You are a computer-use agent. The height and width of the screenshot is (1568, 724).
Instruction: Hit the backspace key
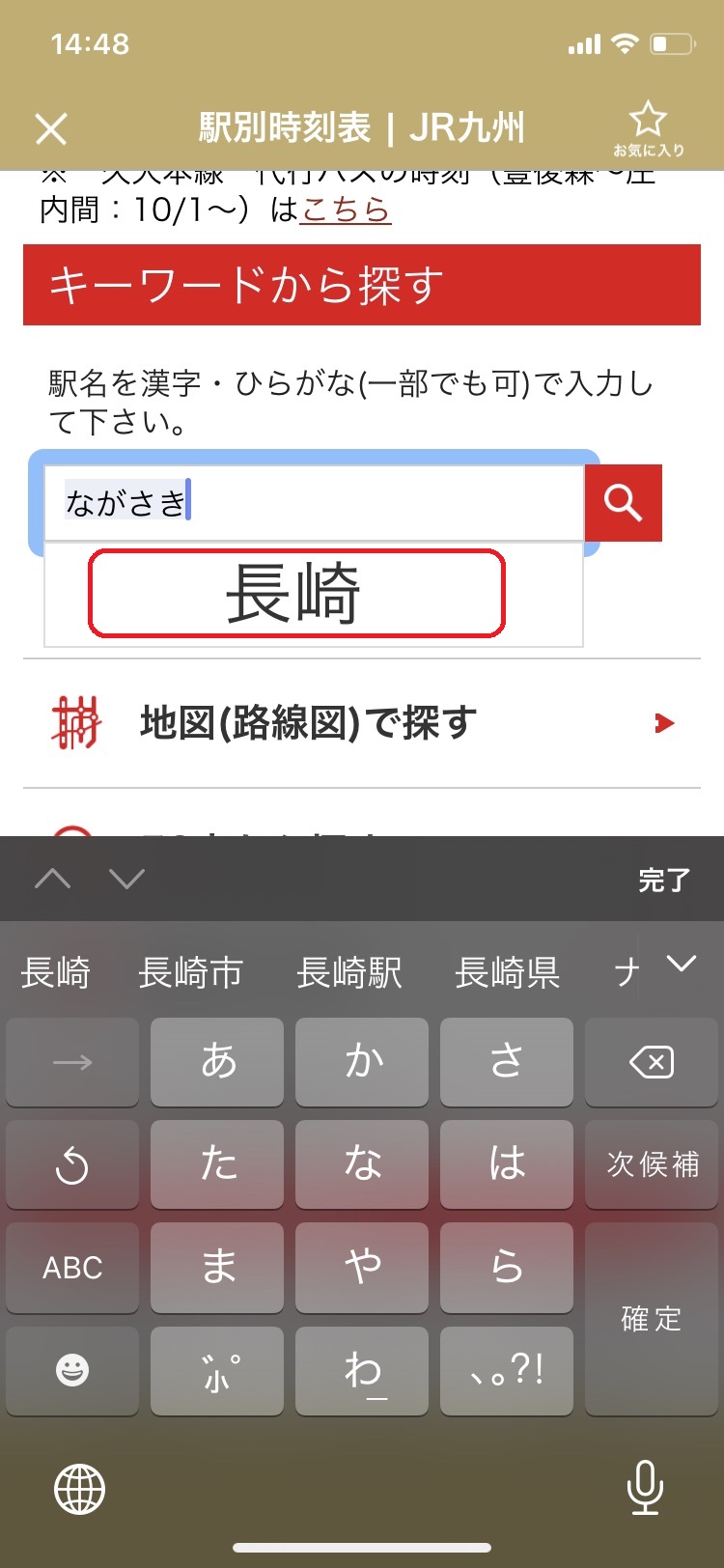tap(652, 1062)
